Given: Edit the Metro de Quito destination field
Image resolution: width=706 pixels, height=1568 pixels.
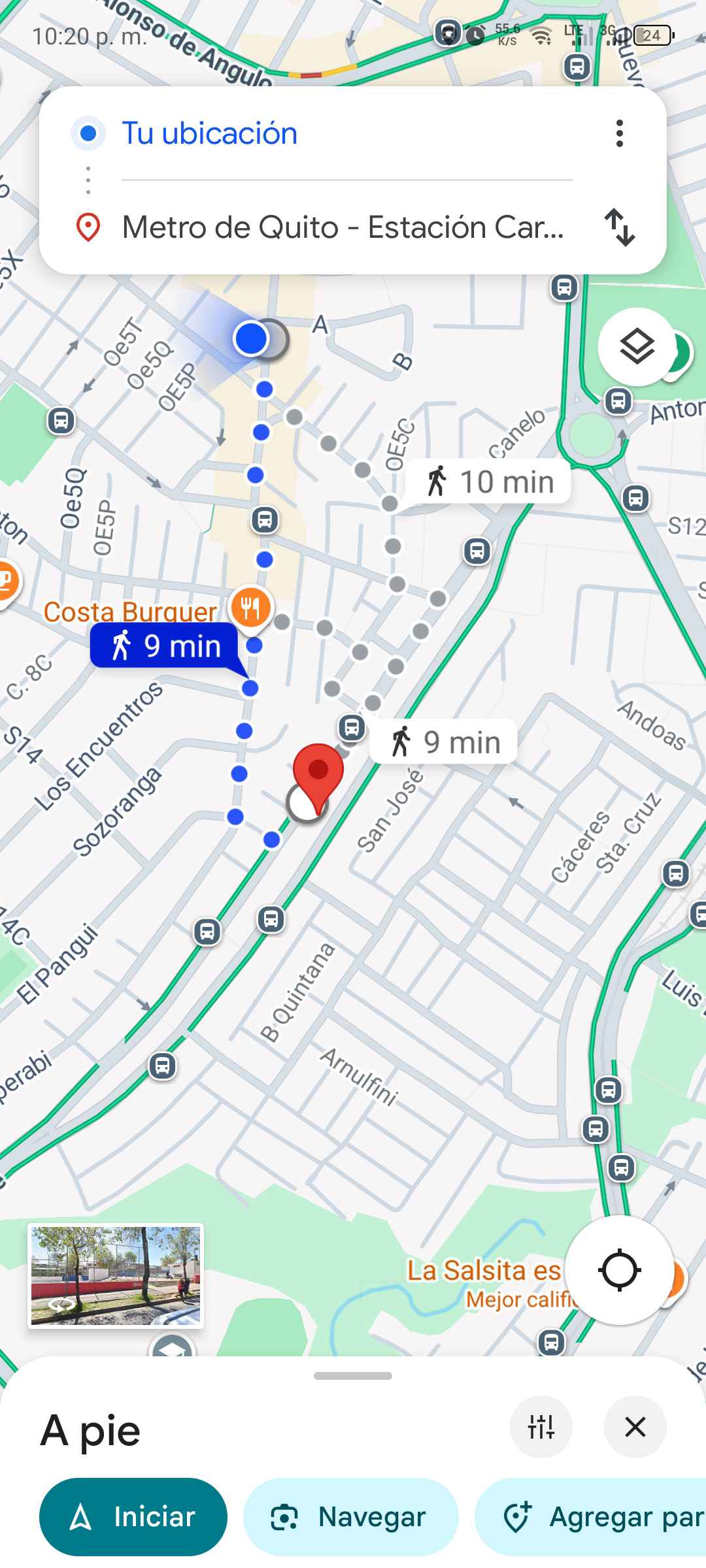Looking at the screenshot, I should pyautogui.click(x=342, y=227).
